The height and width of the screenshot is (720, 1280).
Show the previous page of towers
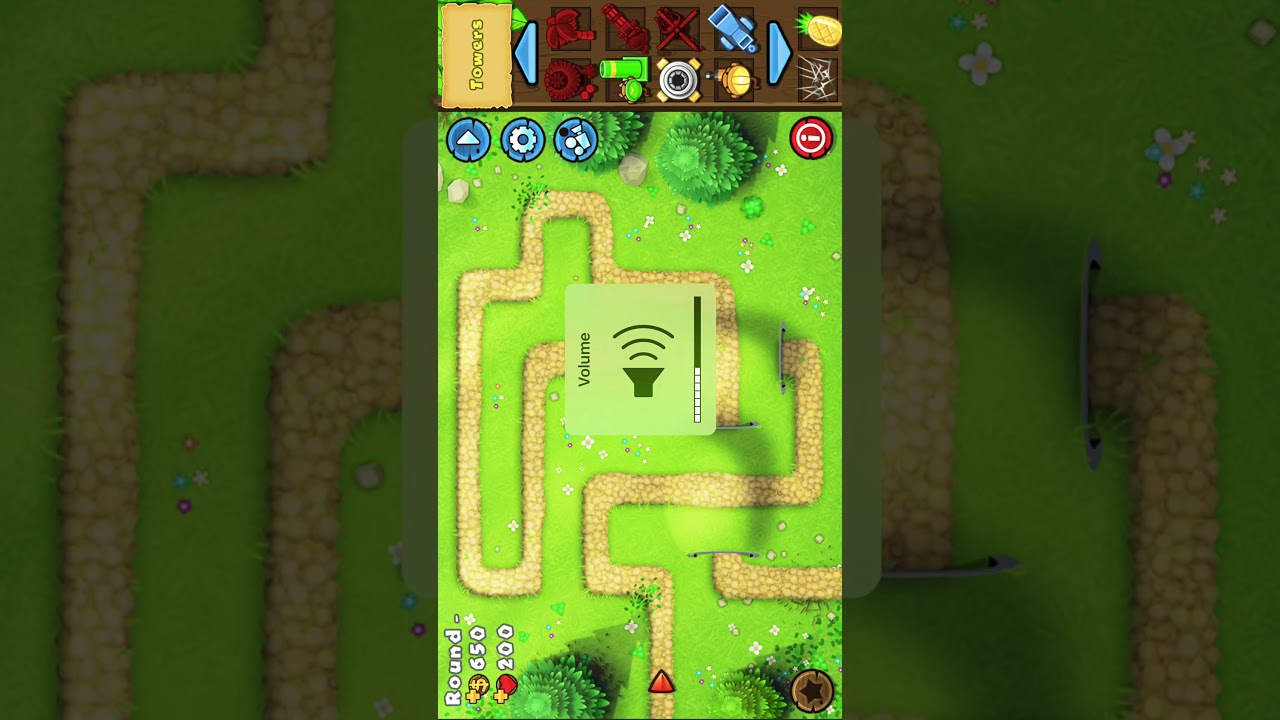pos(526,52)
